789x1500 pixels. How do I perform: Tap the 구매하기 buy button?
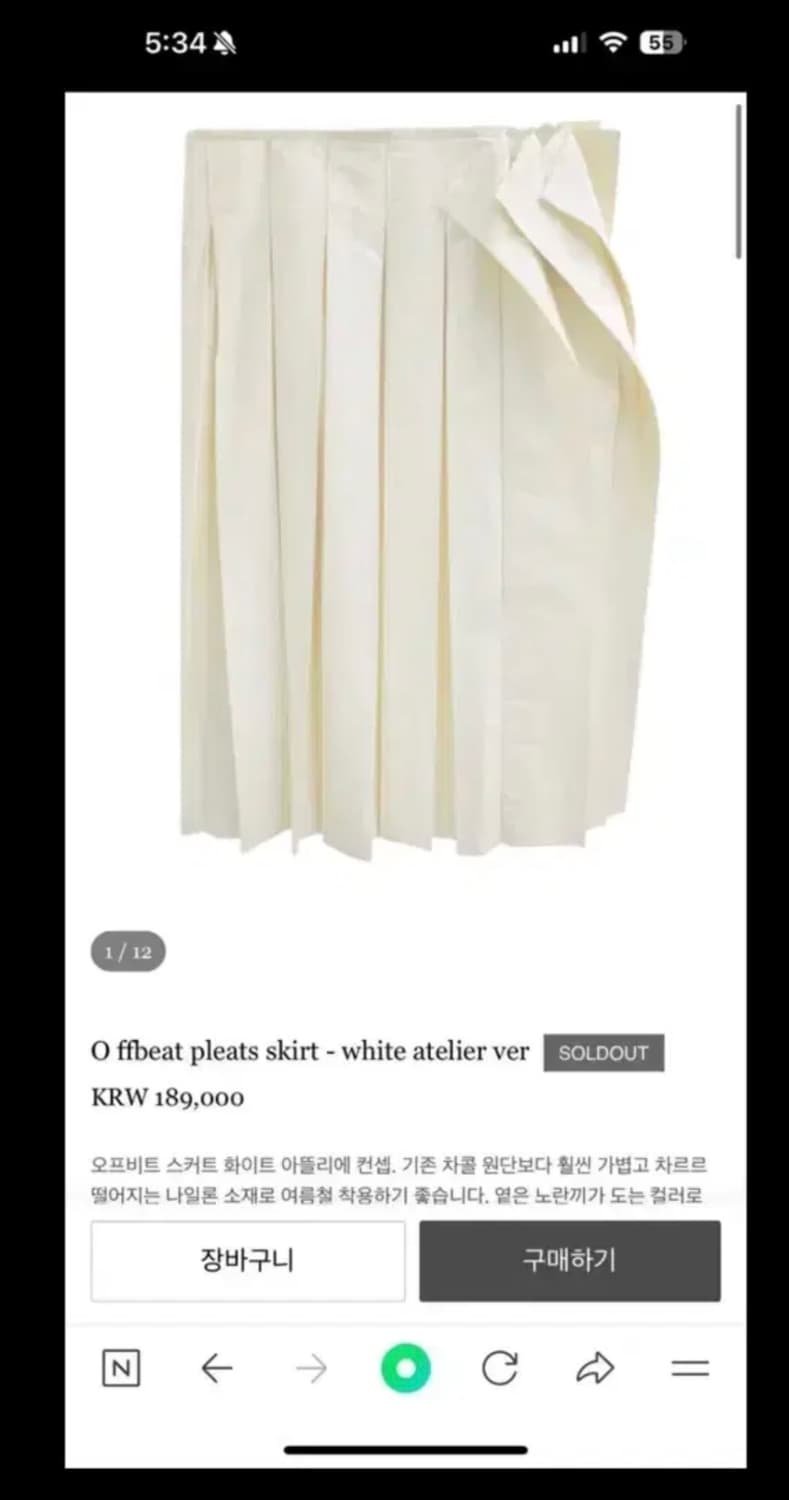point(569,1261)
